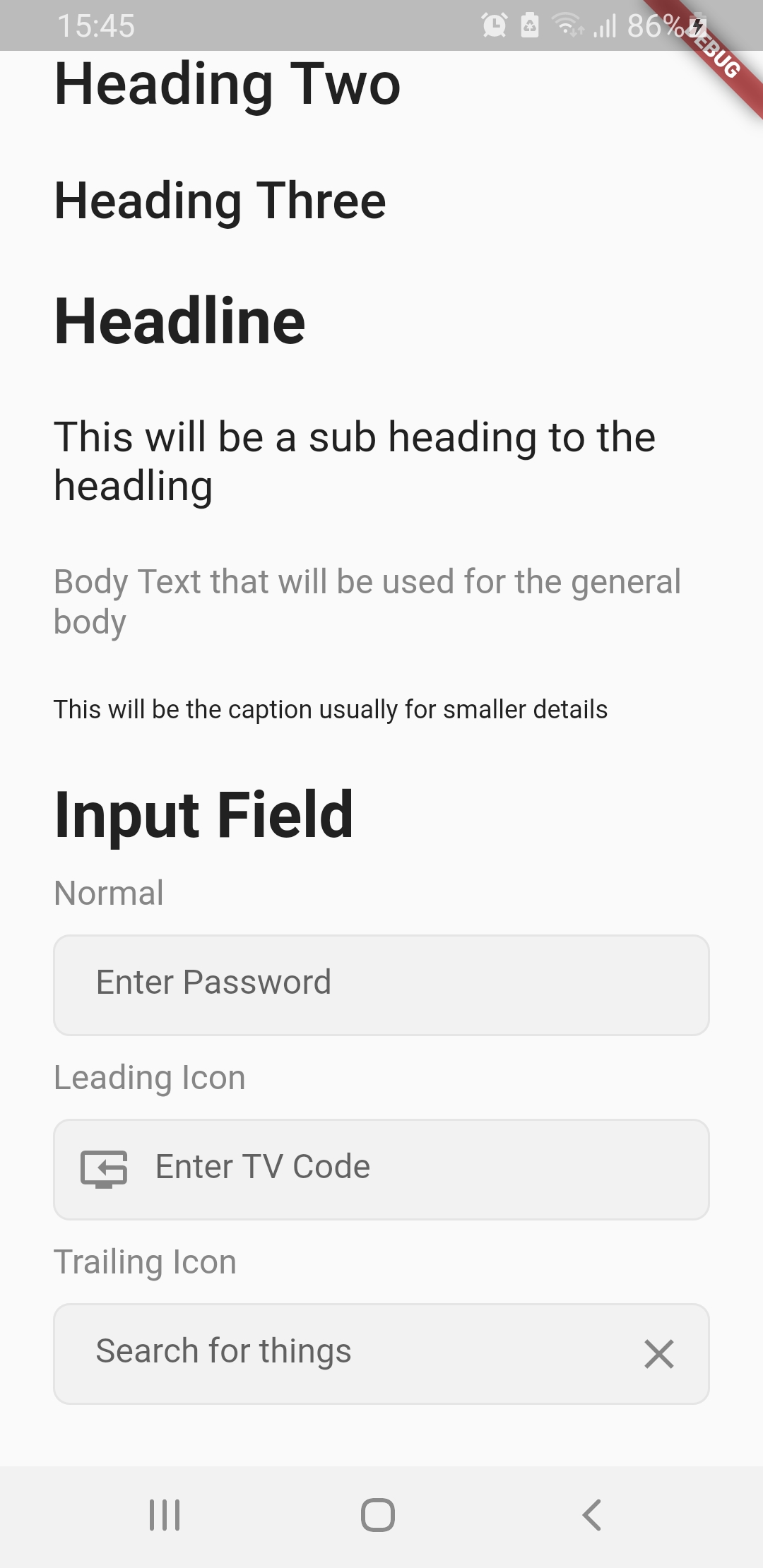Tap the cellular signal icon in status bar
Image resolution: width=763 pixels, height=1568 pixels.
pyautogui.click(x=604, y=25)
